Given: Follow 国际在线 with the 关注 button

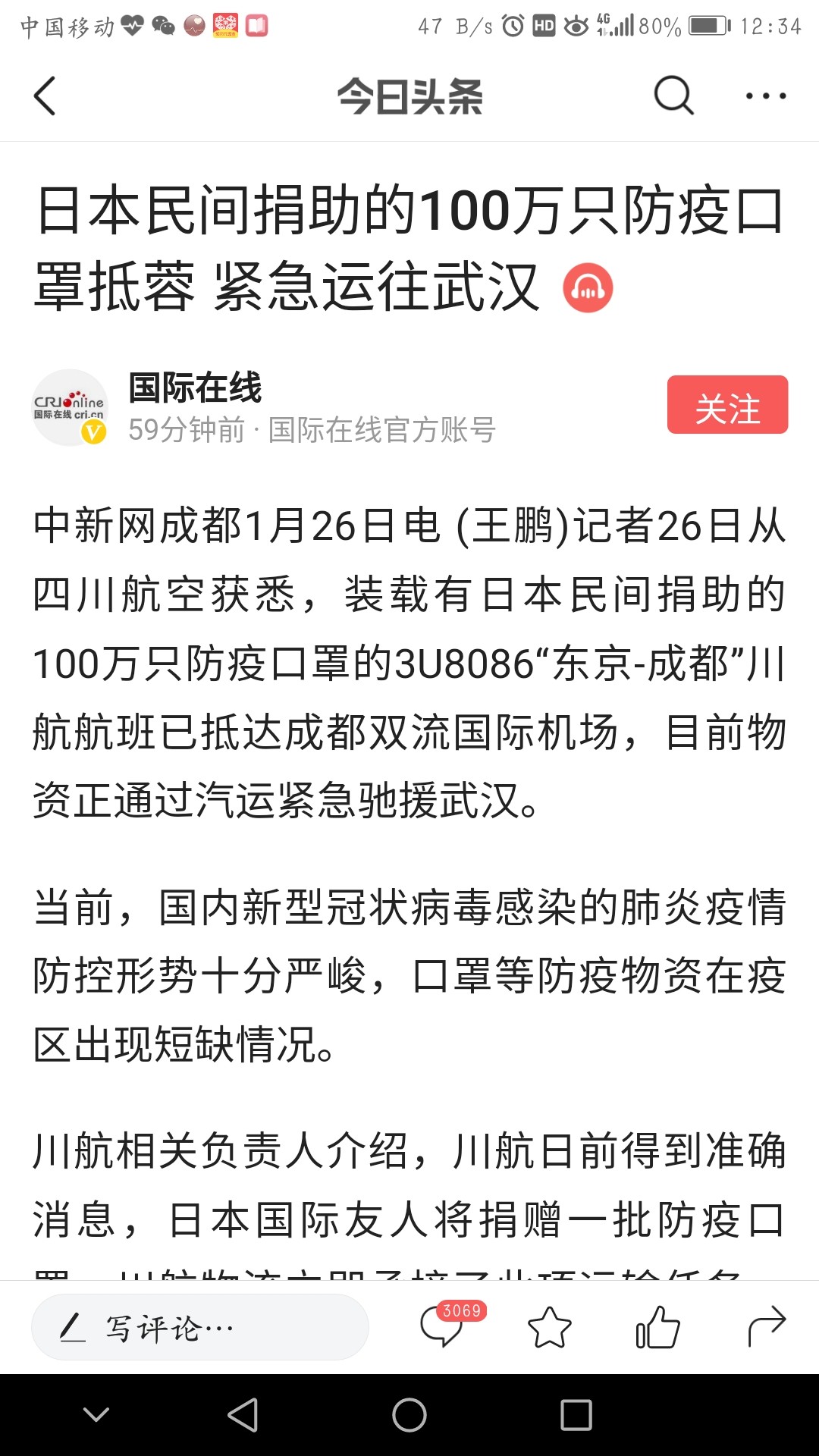Looking at the screenshot, I should 726,405.
